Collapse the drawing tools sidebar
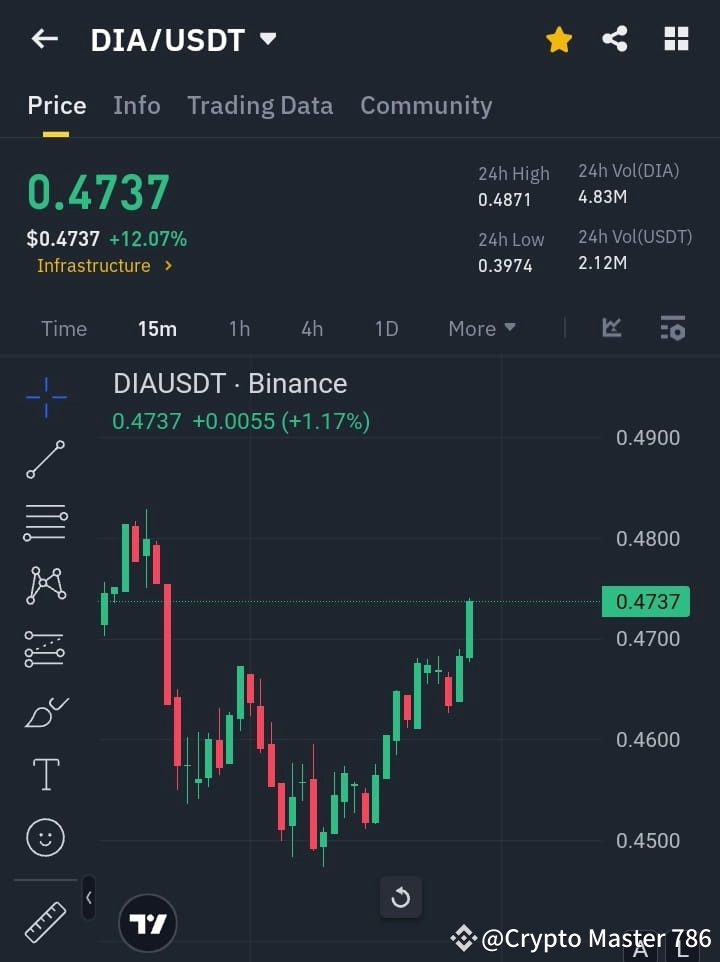 pyautogui.click(x=88, y=898)
